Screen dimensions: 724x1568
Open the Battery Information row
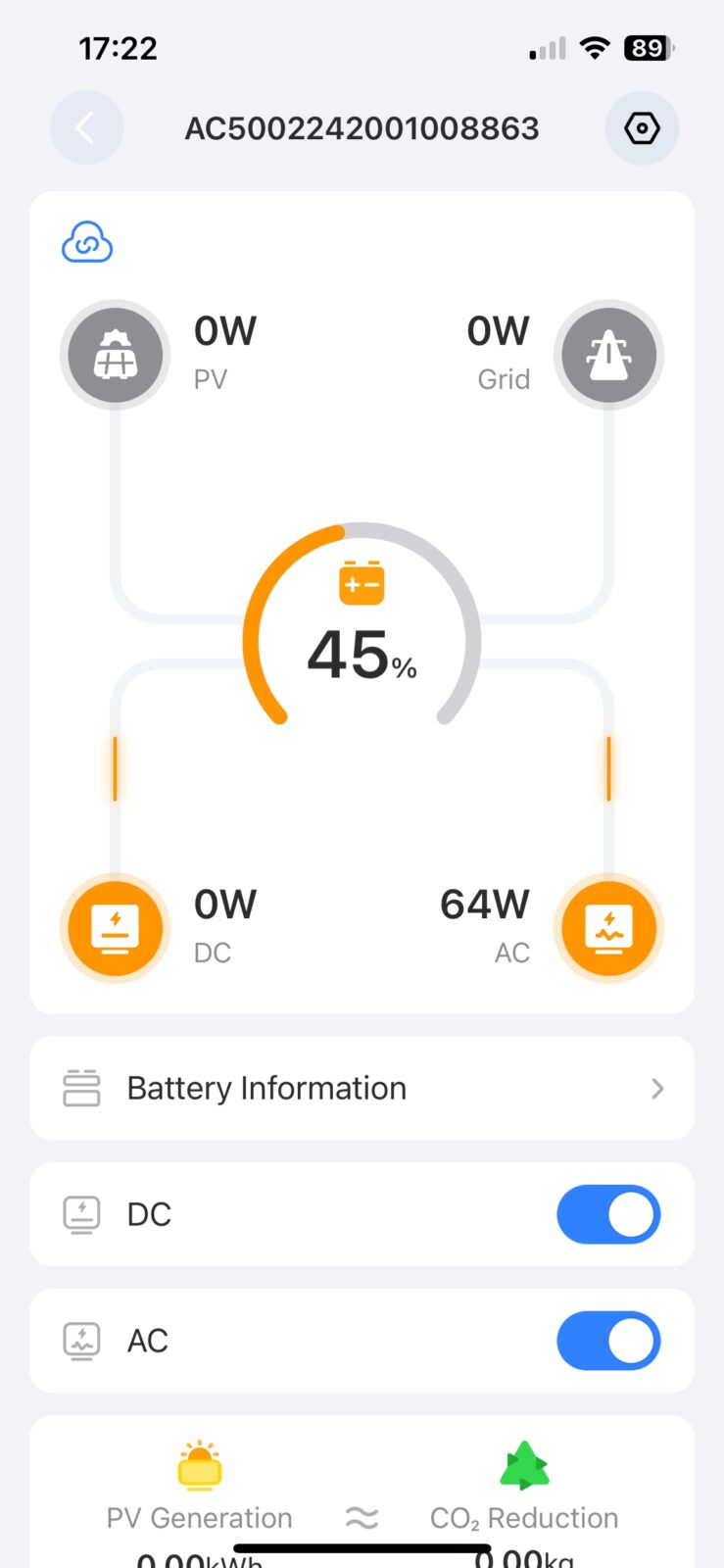[362, 1088]
